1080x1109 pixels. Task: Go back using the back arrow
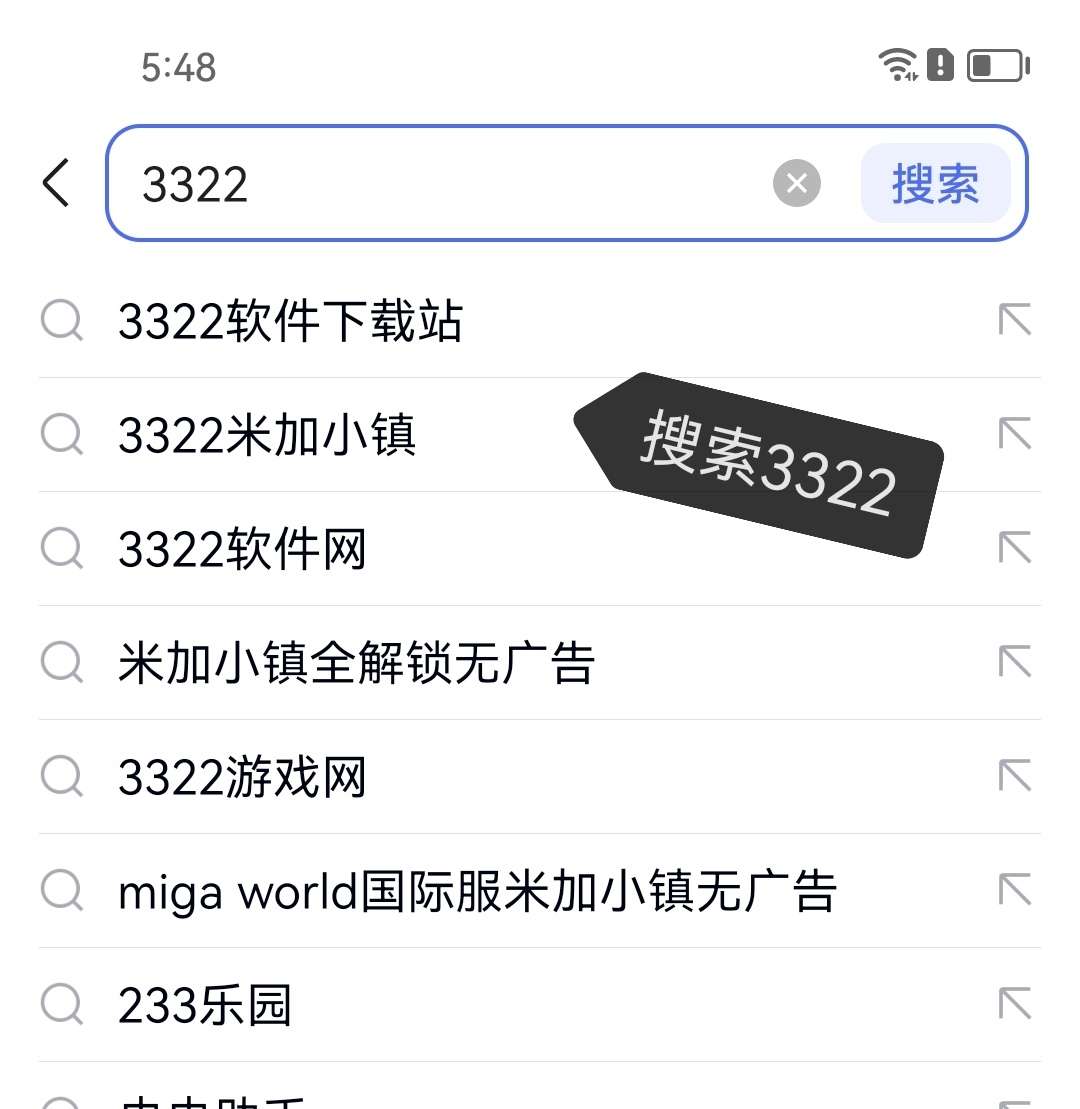[57, 183]
